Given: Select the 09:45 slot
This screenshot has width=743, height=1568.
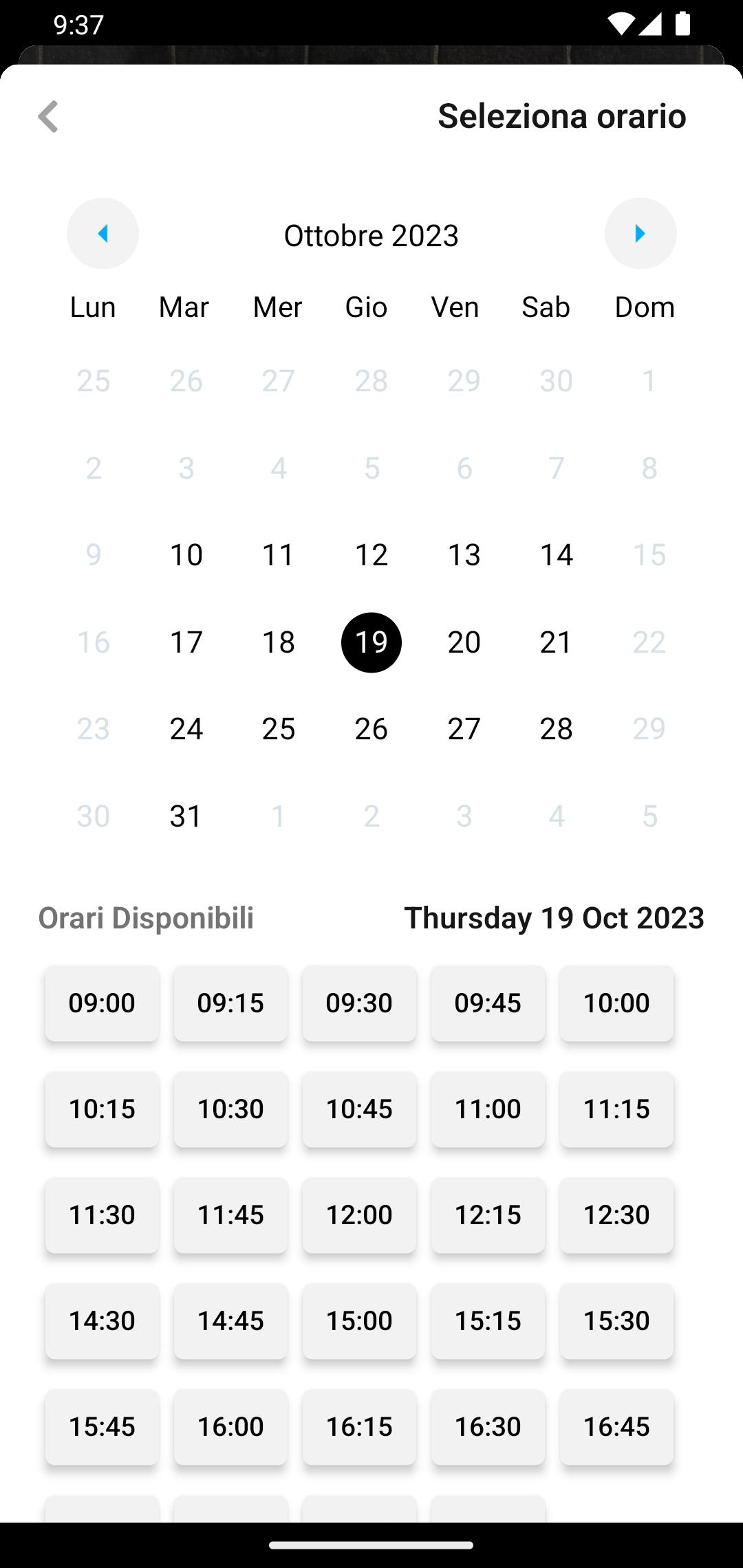Looking at the screenshot, I should coord(488,1003).
